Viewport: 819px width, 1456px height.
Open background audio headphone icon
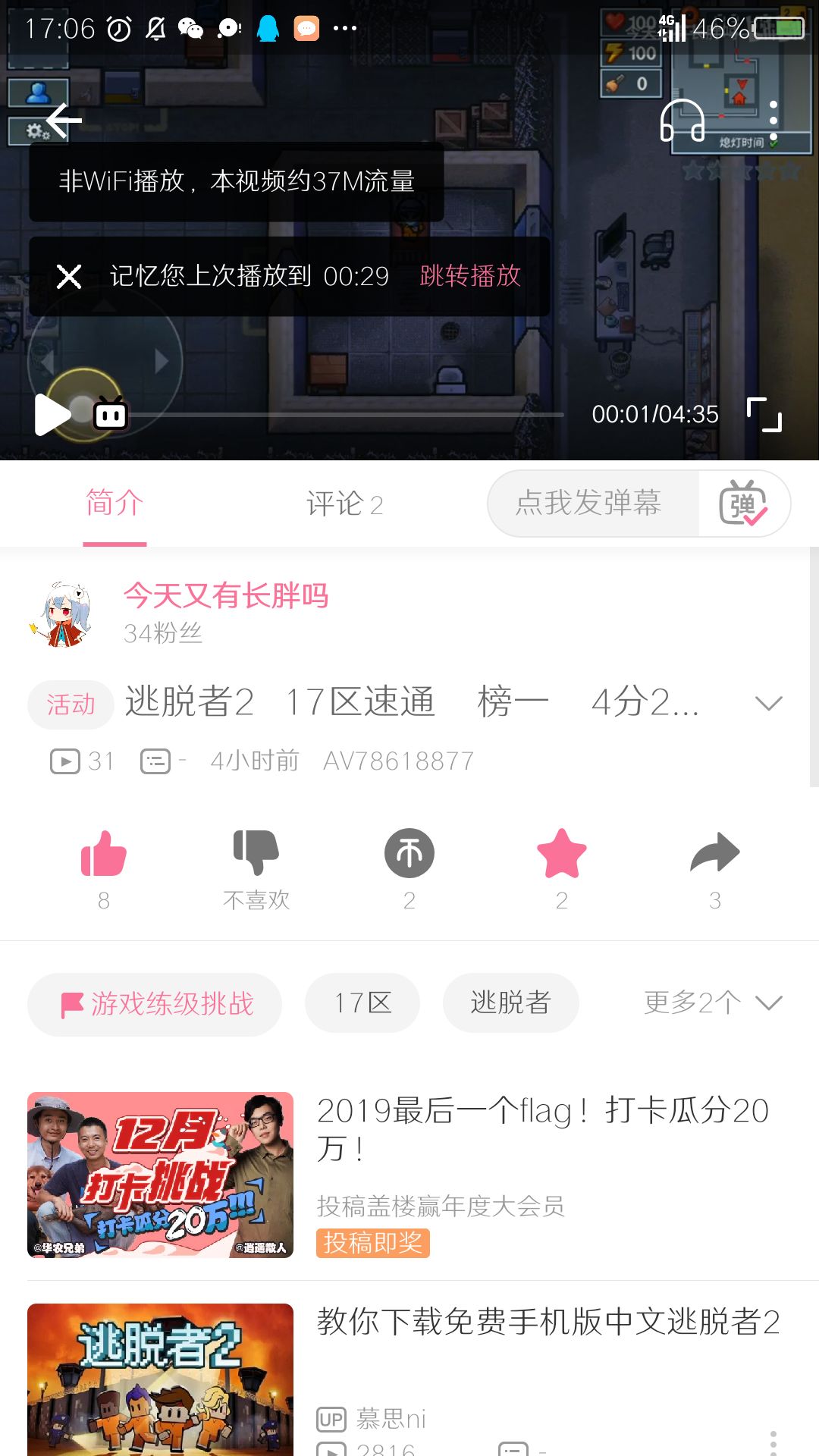[681, 120]
